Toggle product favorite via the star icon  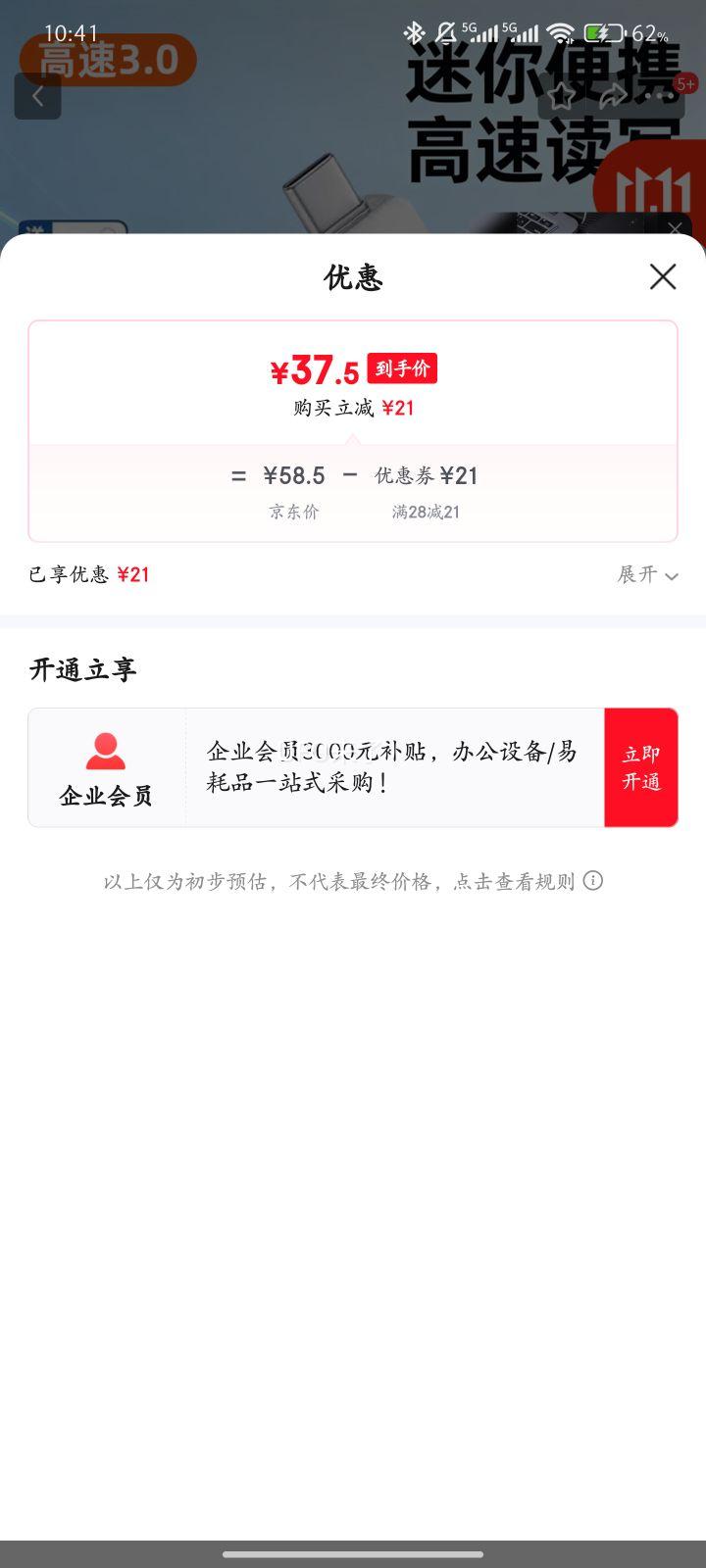click(x=561, y=95)
